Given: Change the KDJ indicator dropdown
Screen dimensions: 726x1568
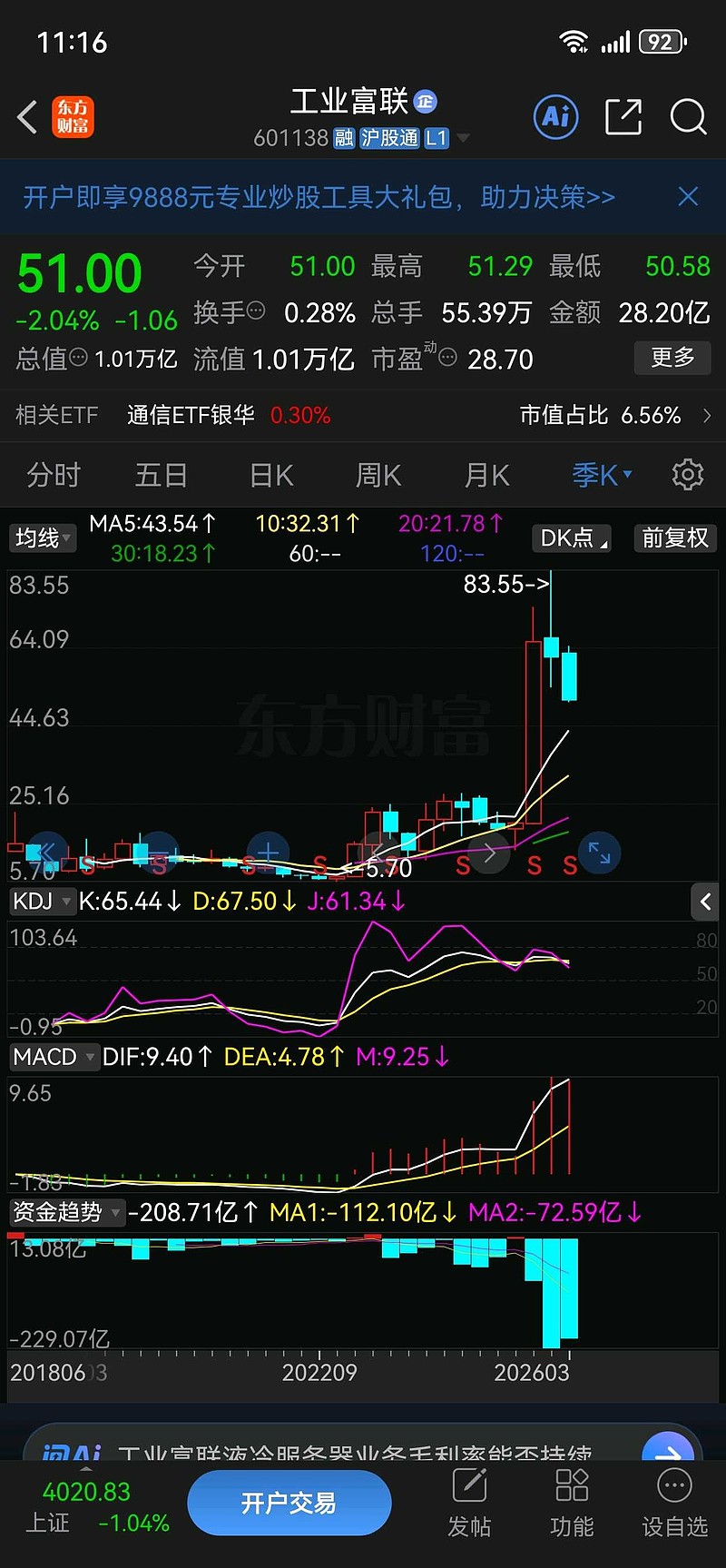Looking at the screenshot, I should pos(43,902).
